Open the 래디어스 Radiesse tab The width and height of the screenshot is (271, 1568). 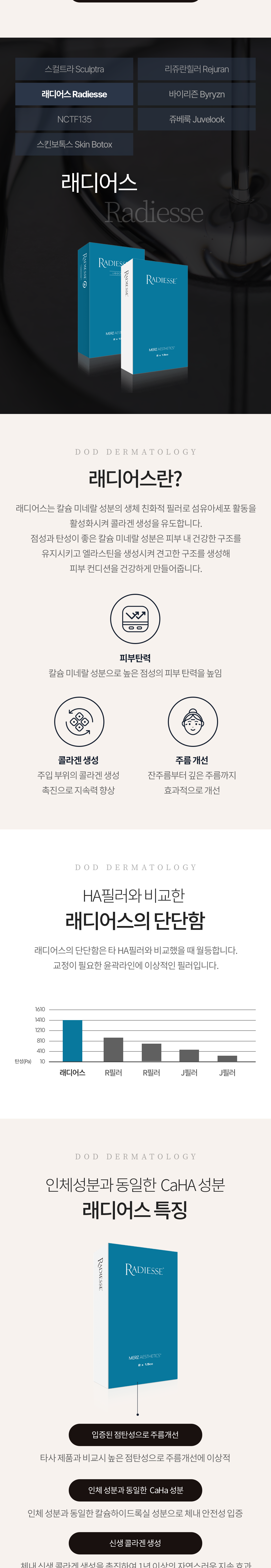[x=74, y=94]
